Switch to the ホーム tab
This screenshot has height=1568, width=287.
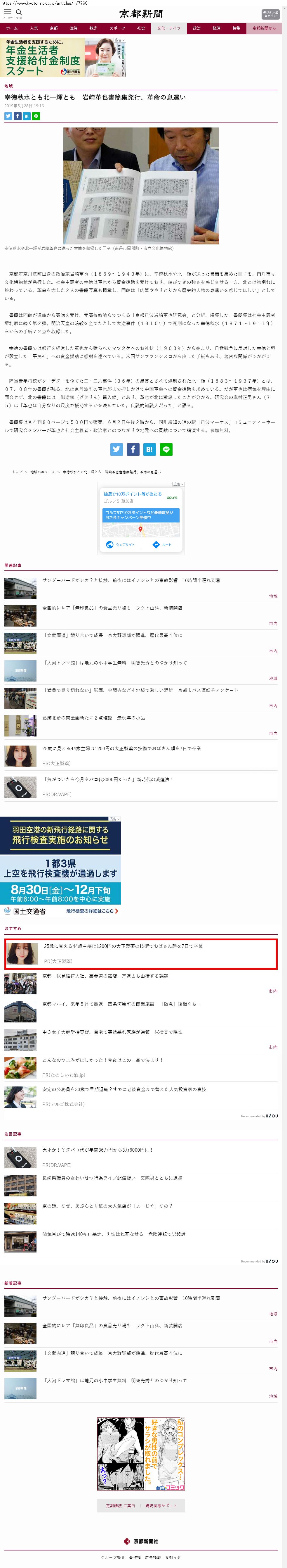coord(12,28)
